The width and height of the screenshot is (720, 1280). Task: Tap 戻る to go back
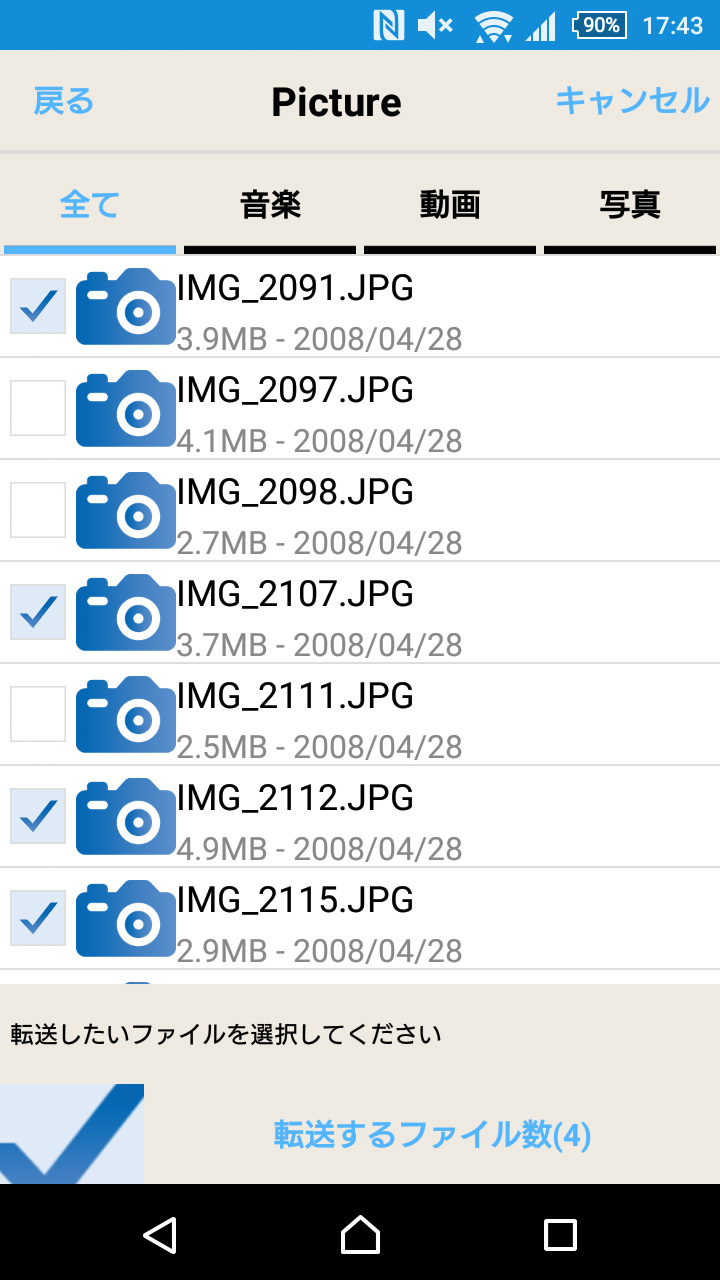coord(63,101)
